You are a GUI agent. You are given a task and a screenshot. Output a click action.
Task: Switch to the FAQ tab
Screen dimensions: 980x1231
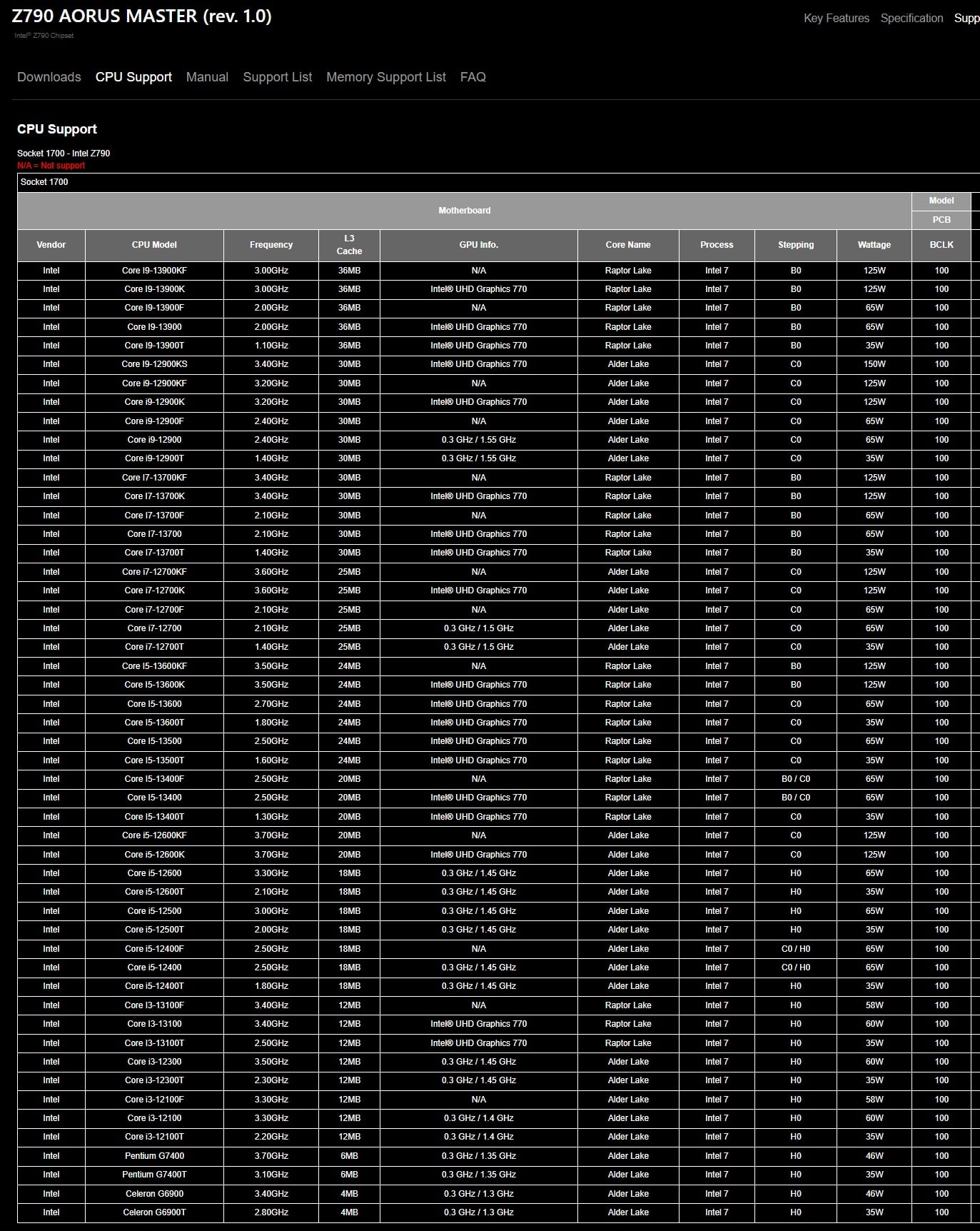point(473,77)
